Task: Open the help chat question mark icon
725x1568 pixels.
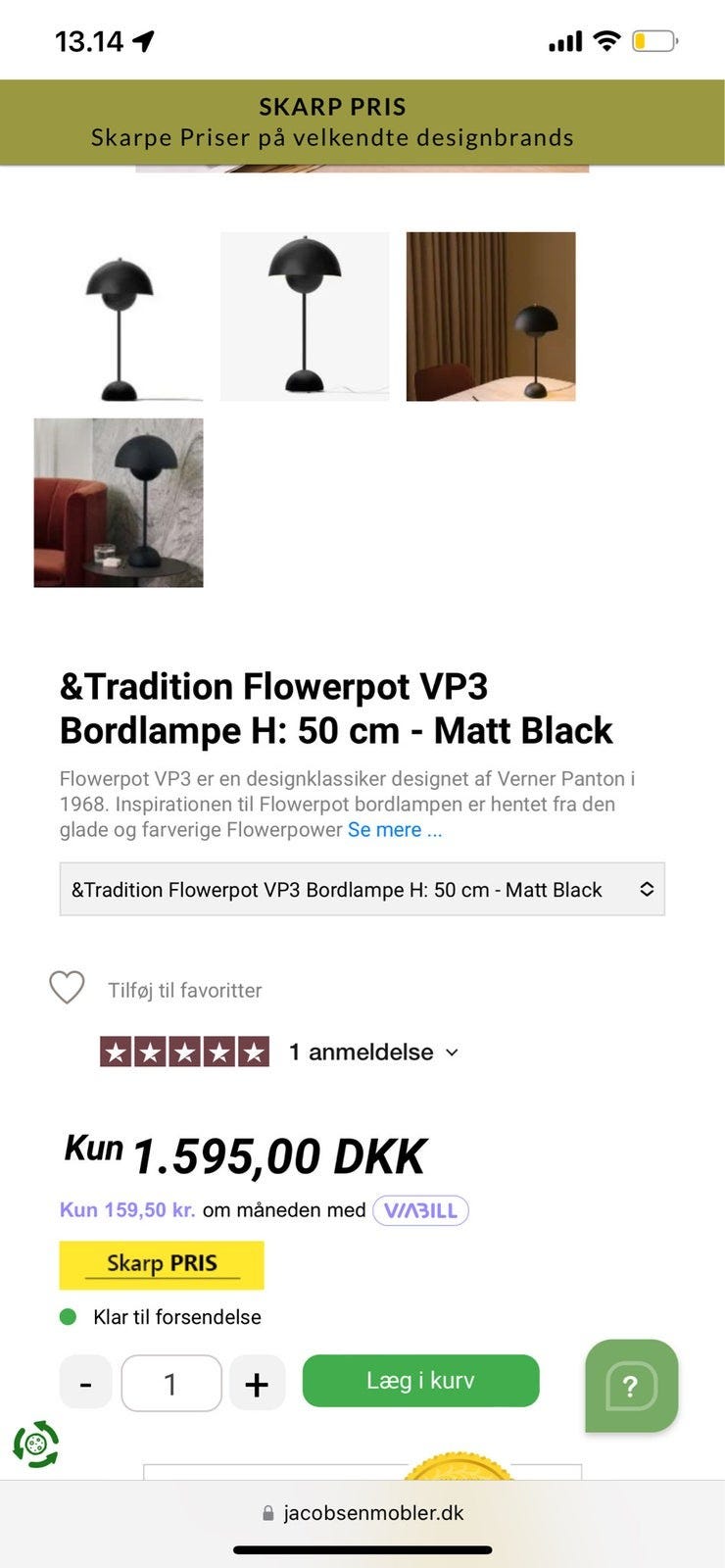Action: 631,1386
